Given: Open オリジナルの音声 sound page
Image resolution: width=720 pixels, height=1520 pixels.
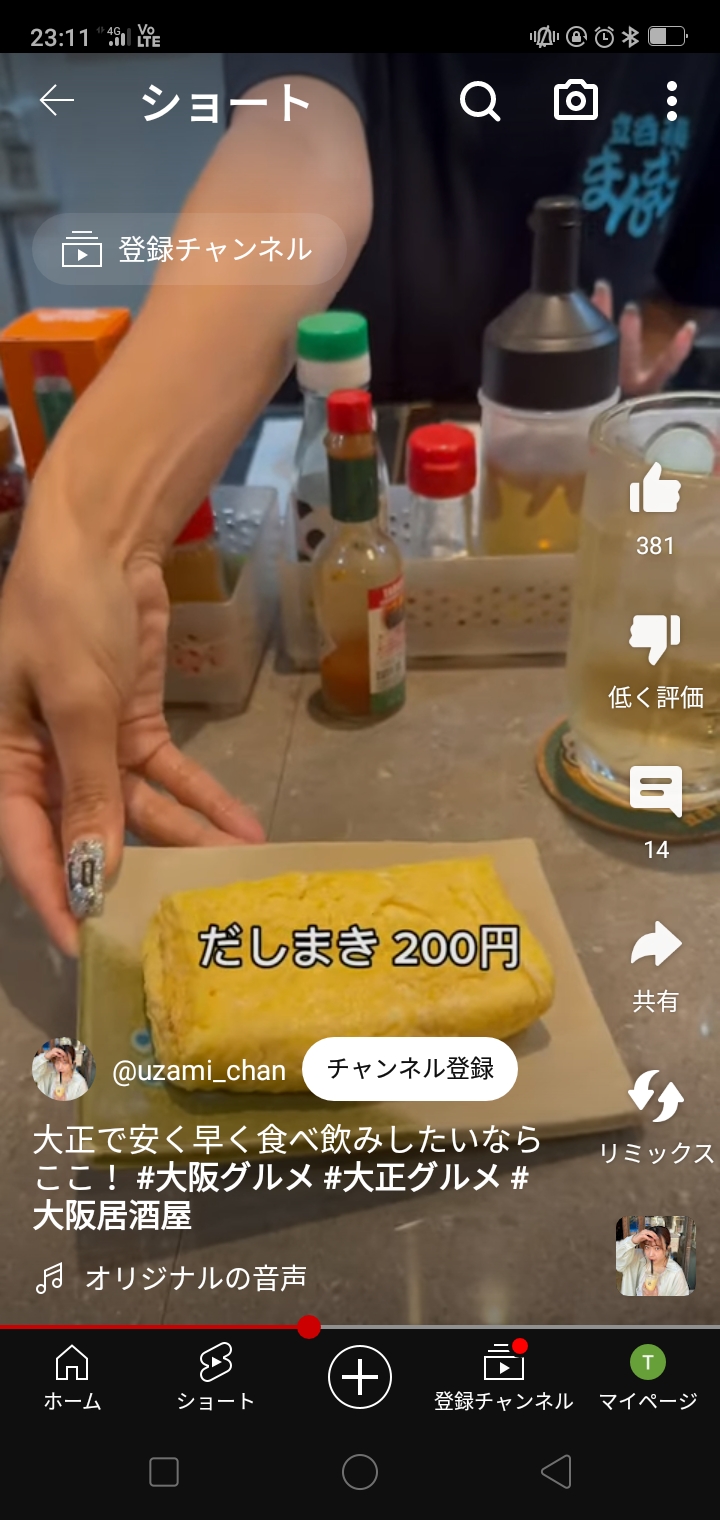Looking at the screenshot, I should (x=195, y=1277).
